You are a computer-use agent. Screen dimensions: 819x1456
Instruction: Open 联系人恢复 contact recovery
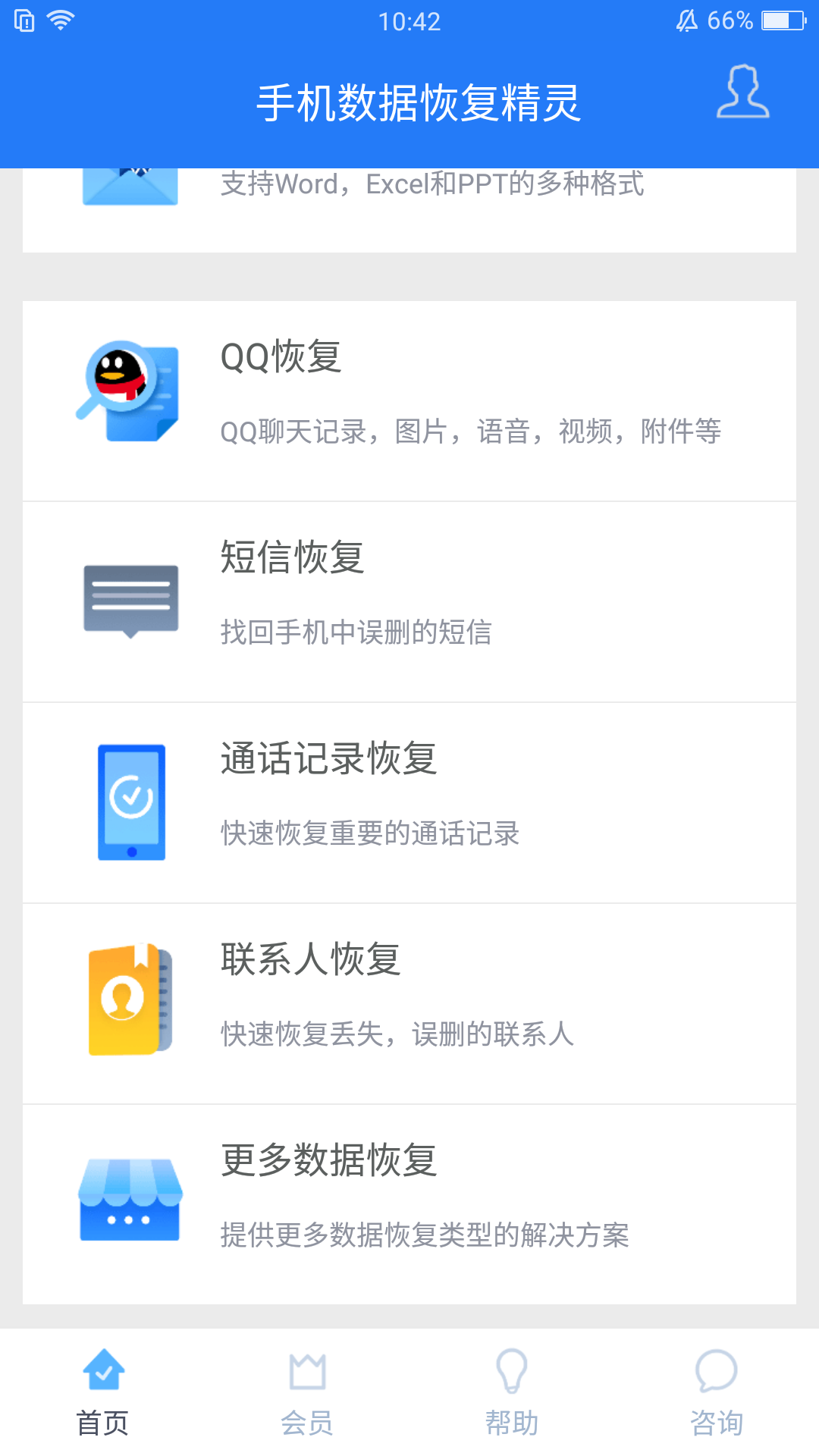tap(409, 999)
